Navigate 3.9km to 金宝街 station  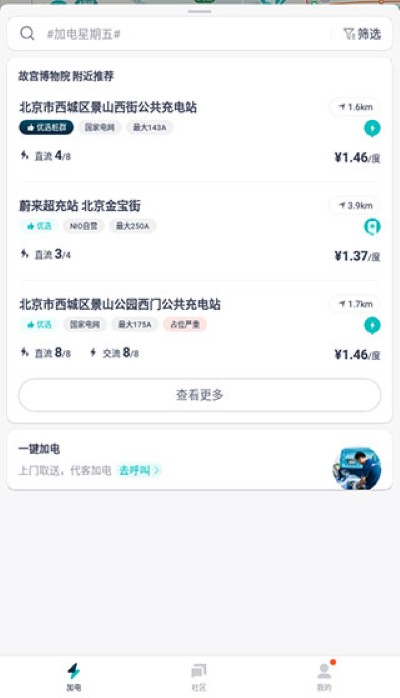pyautogui.click(x=355, y=206)
